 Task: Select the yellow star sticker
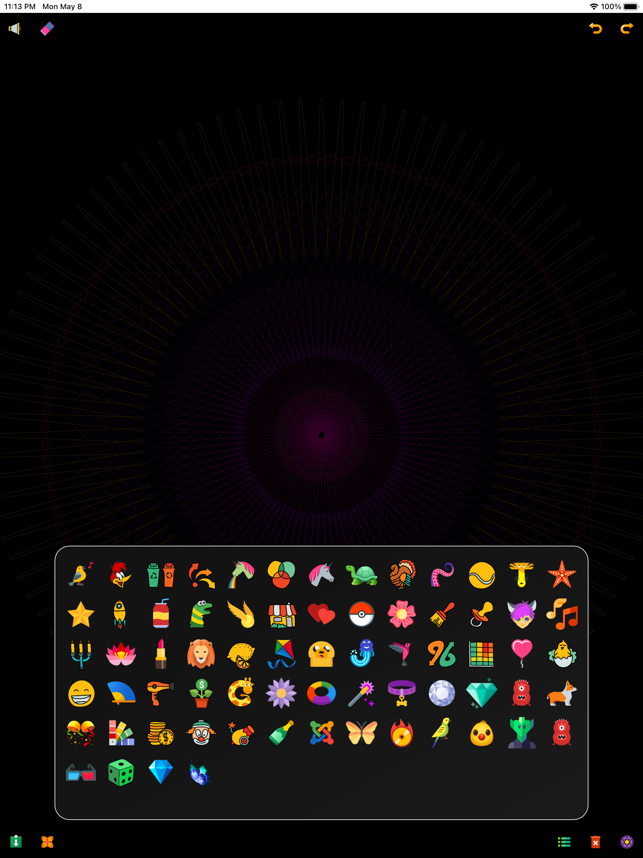(x=81, y=614)
